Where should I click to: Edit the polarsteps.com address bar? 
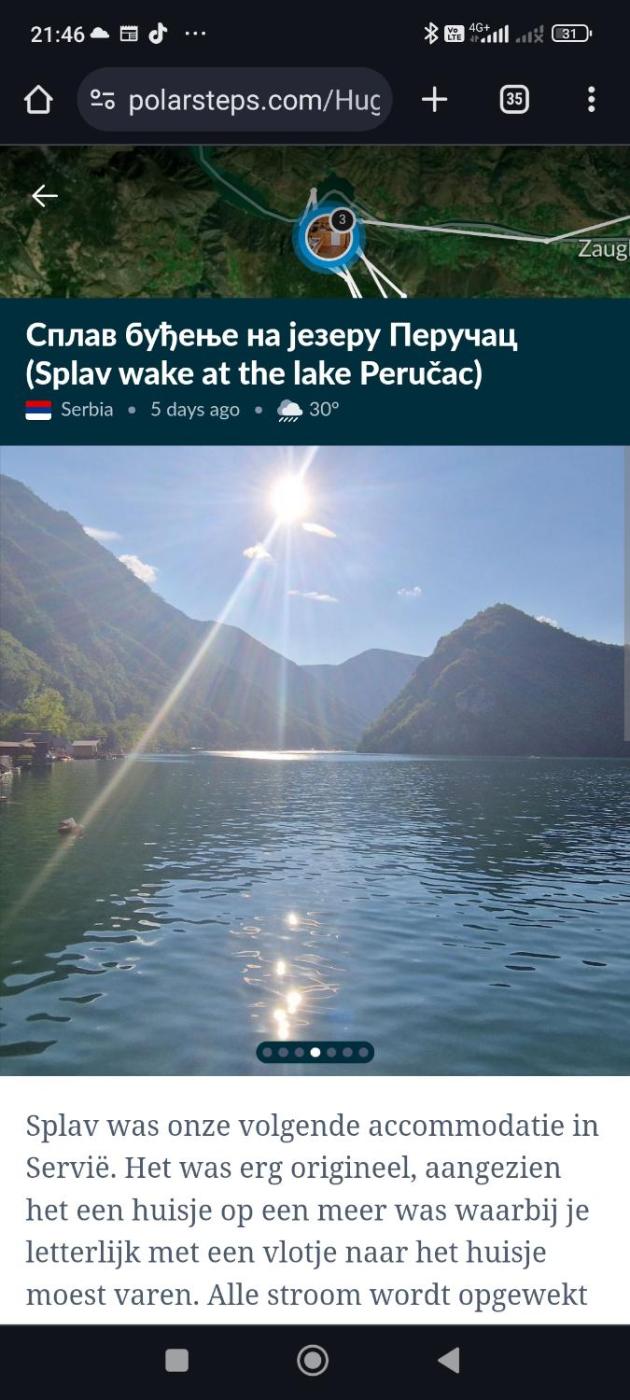[x=253, y=100]
